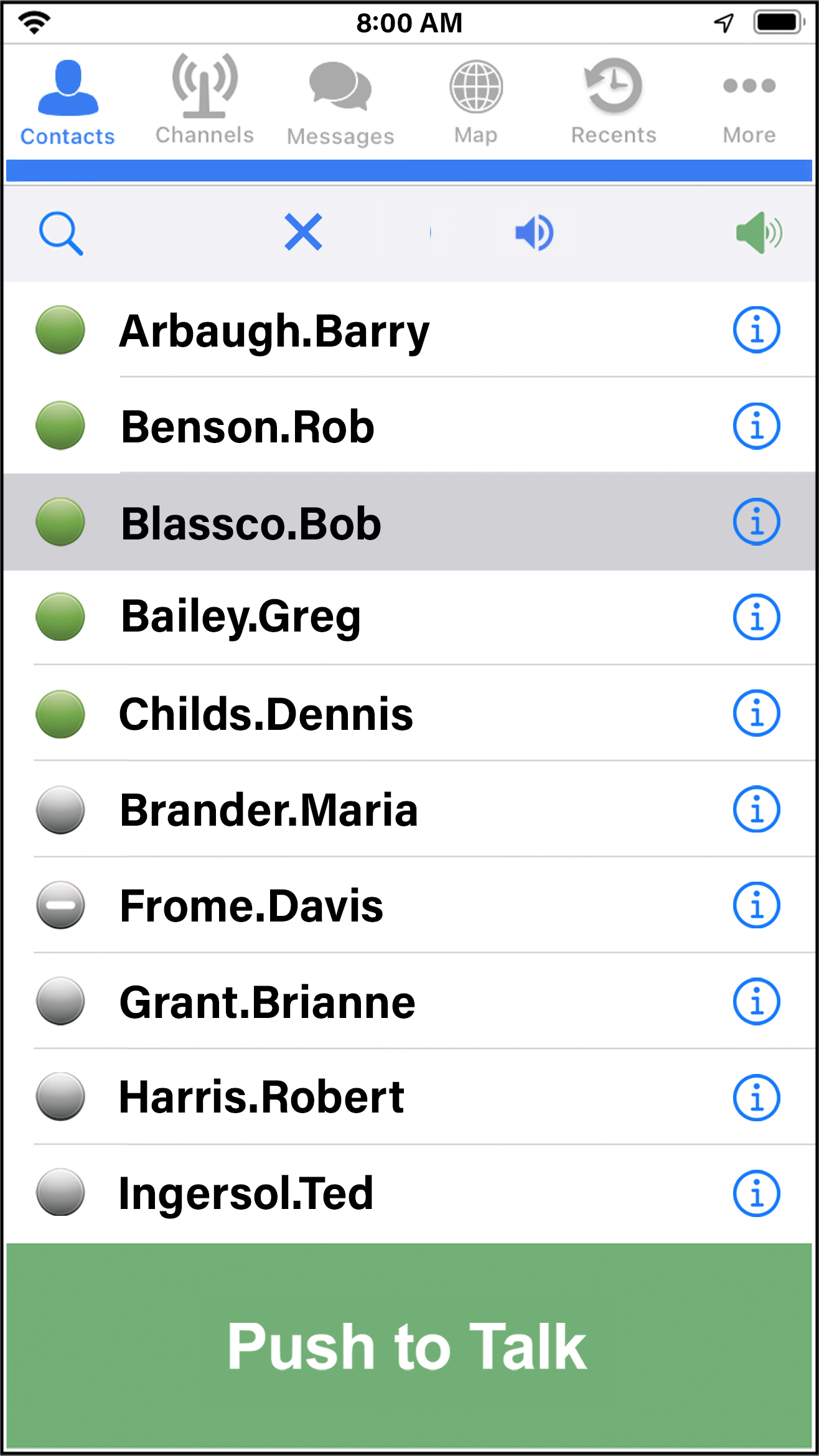Tap the green loudspeaker icon

click(x=759, y=233)
